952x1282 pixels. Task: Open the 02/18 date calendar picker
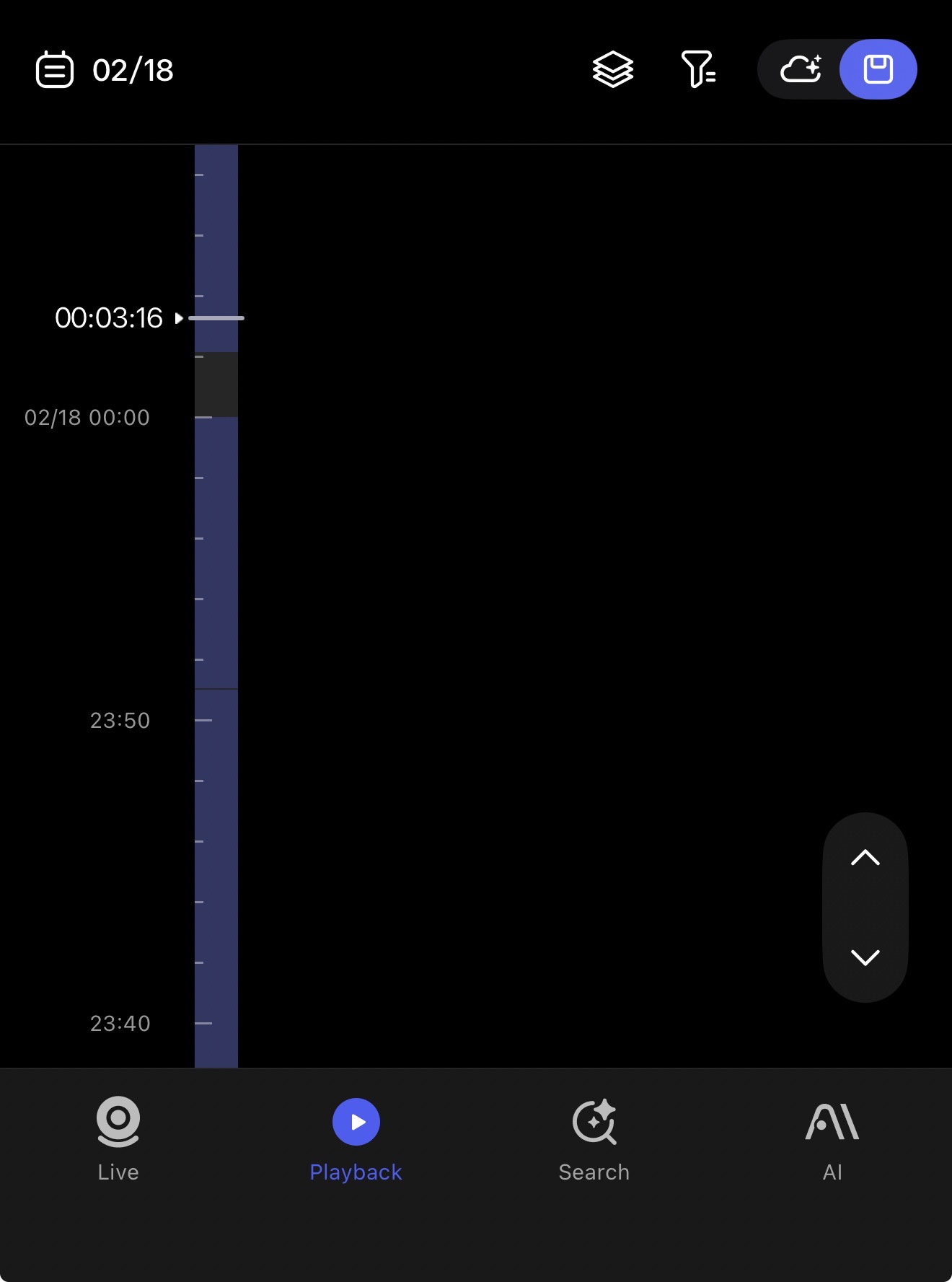pos(105,70)
